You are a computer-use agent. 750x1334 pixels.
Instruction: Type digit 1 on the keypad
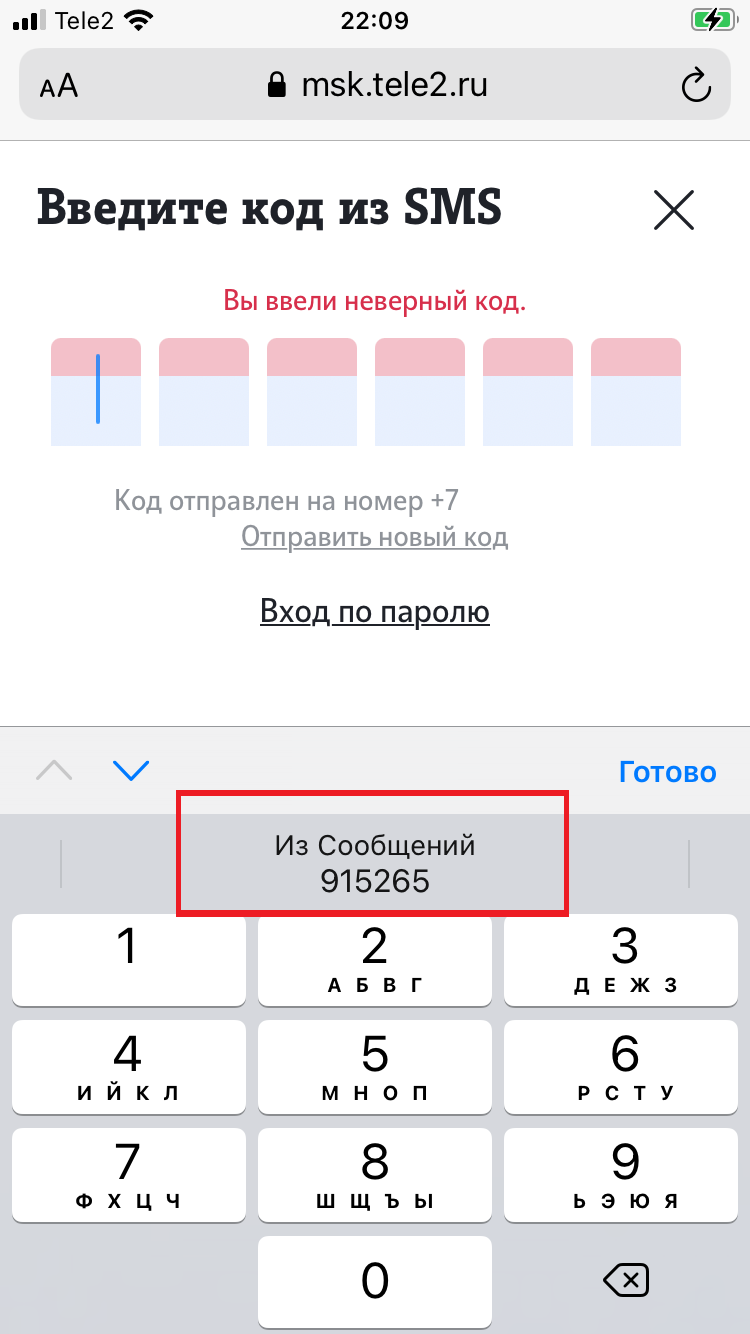128,960
